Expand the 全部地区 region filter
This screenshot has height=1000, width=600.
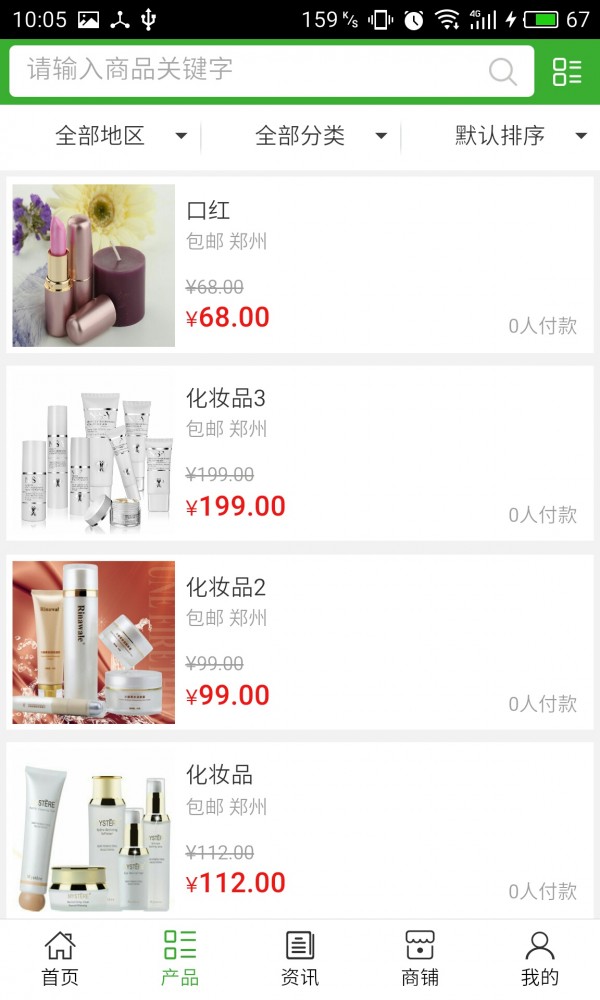(120, 136)
